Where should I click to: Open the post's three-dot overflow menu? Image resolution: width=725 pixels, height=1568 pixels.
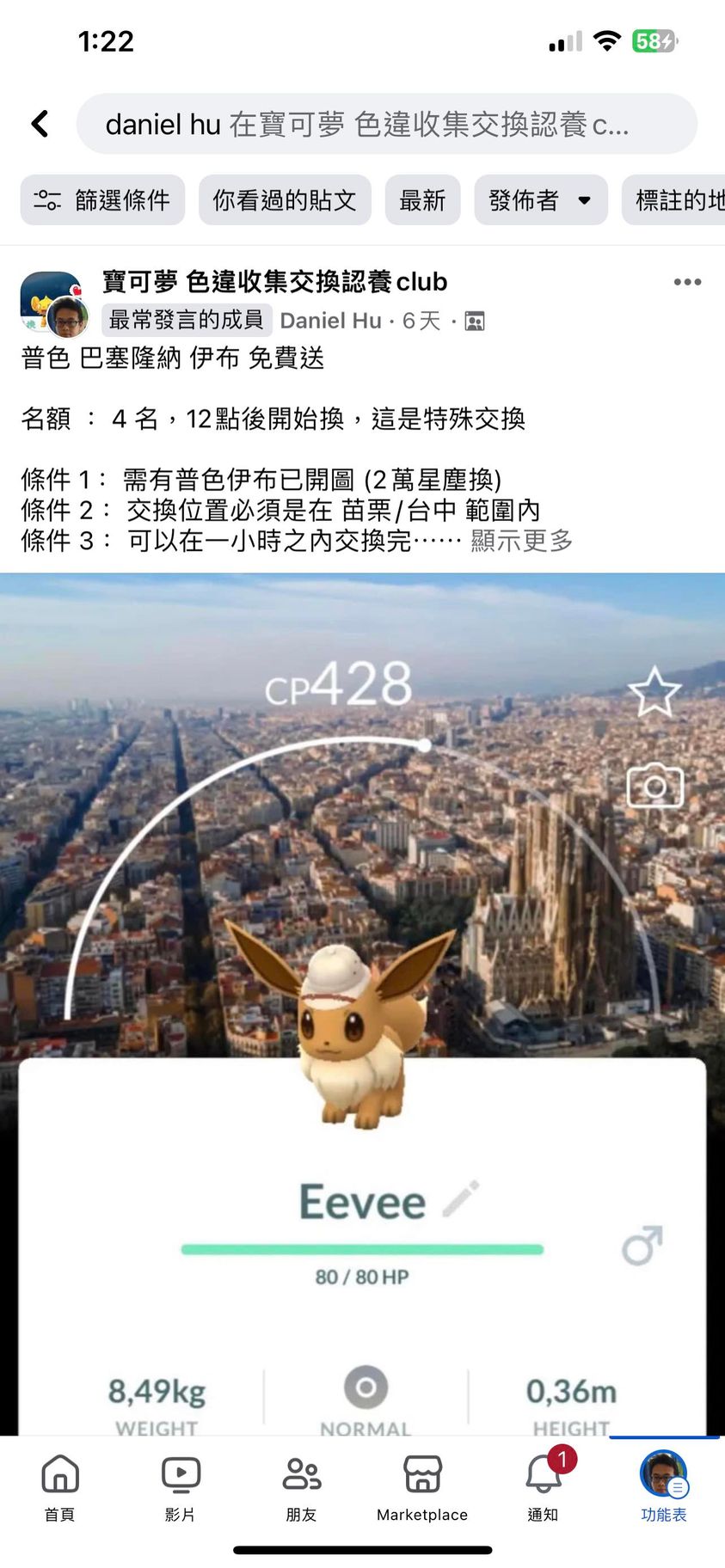(x=687, y=282)
